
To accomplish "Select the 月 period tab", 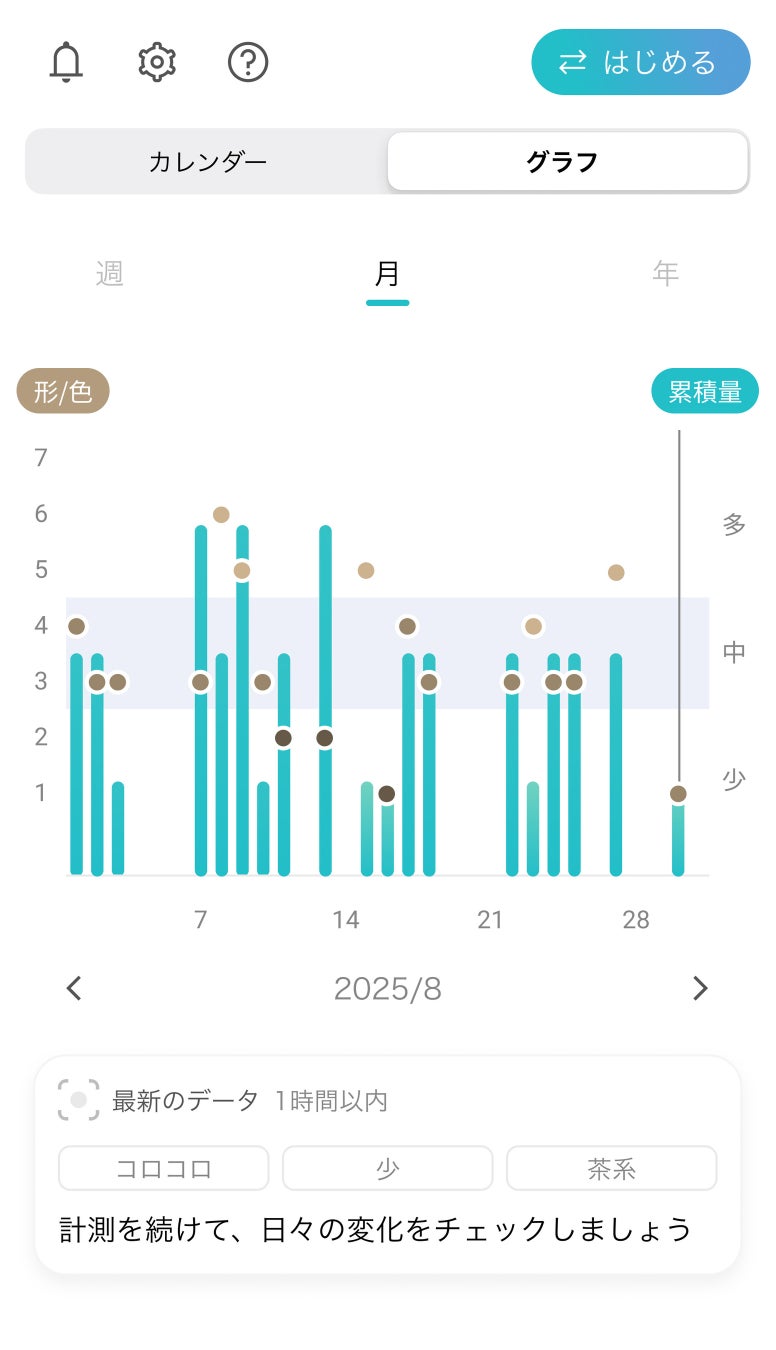I will [x=387, y=273].
